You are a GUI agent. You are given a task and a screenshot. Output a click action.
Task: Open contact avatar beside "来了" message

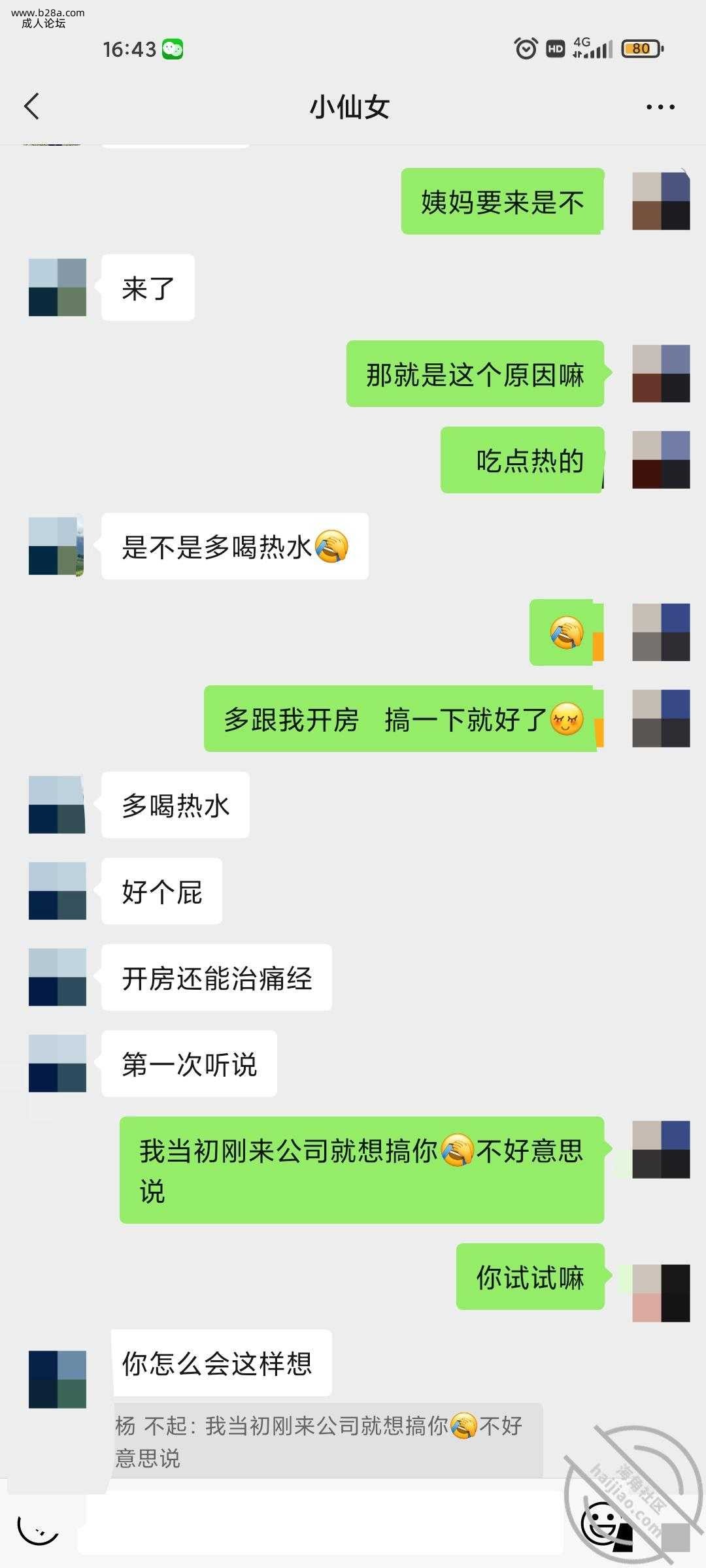(58, 287)
